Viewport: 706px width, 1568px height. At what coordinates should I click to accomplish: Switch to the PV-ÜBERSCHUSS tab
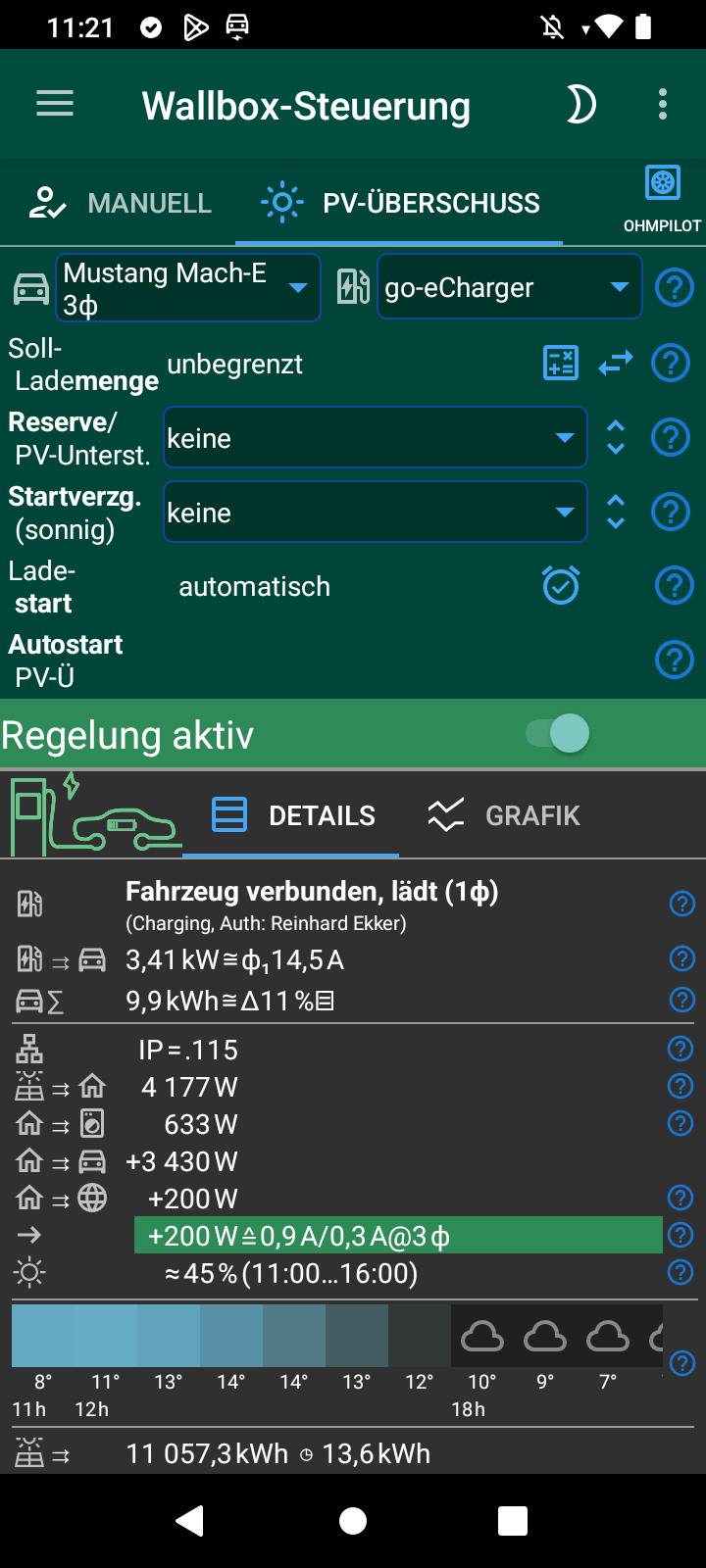coord(400,203)
